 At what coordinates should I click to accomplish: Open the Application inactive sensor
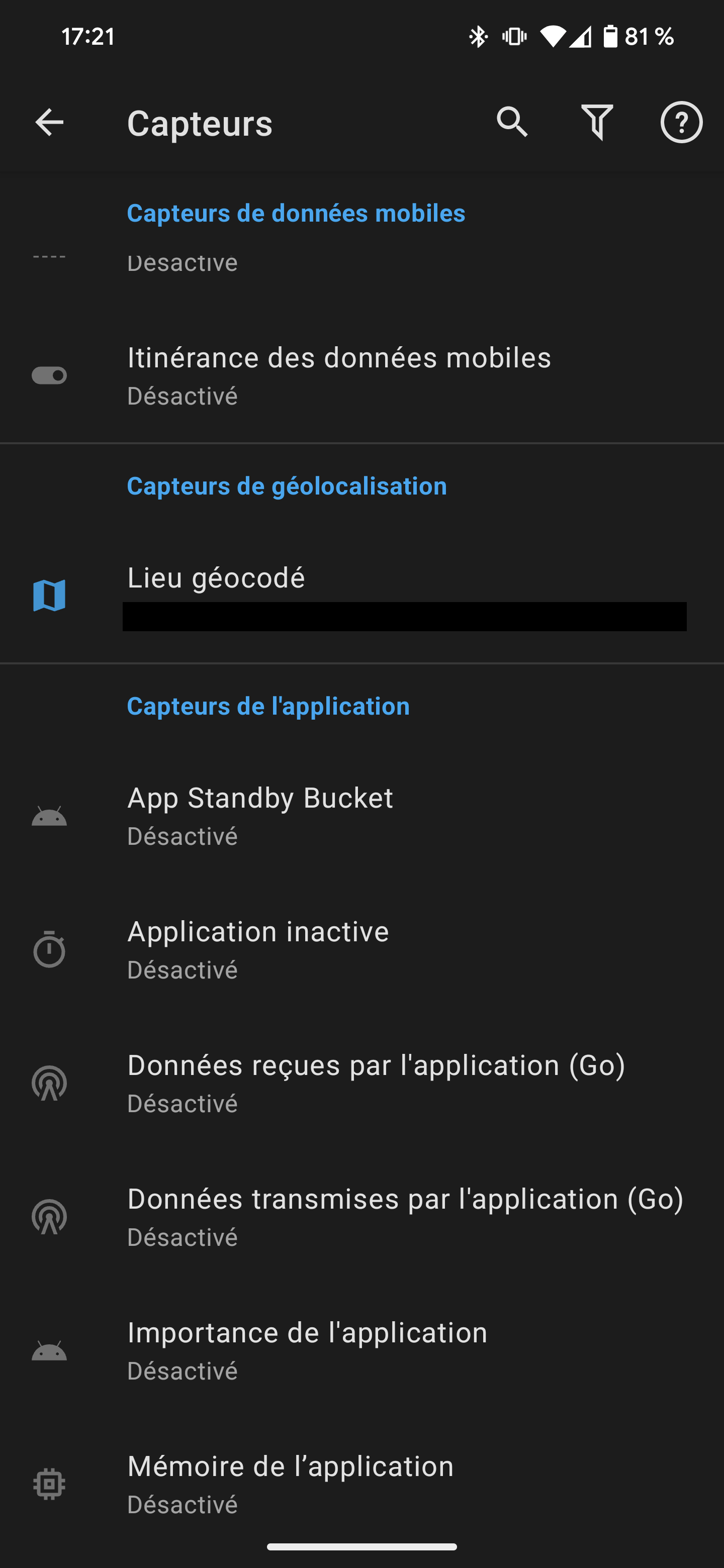click(361, 949)
